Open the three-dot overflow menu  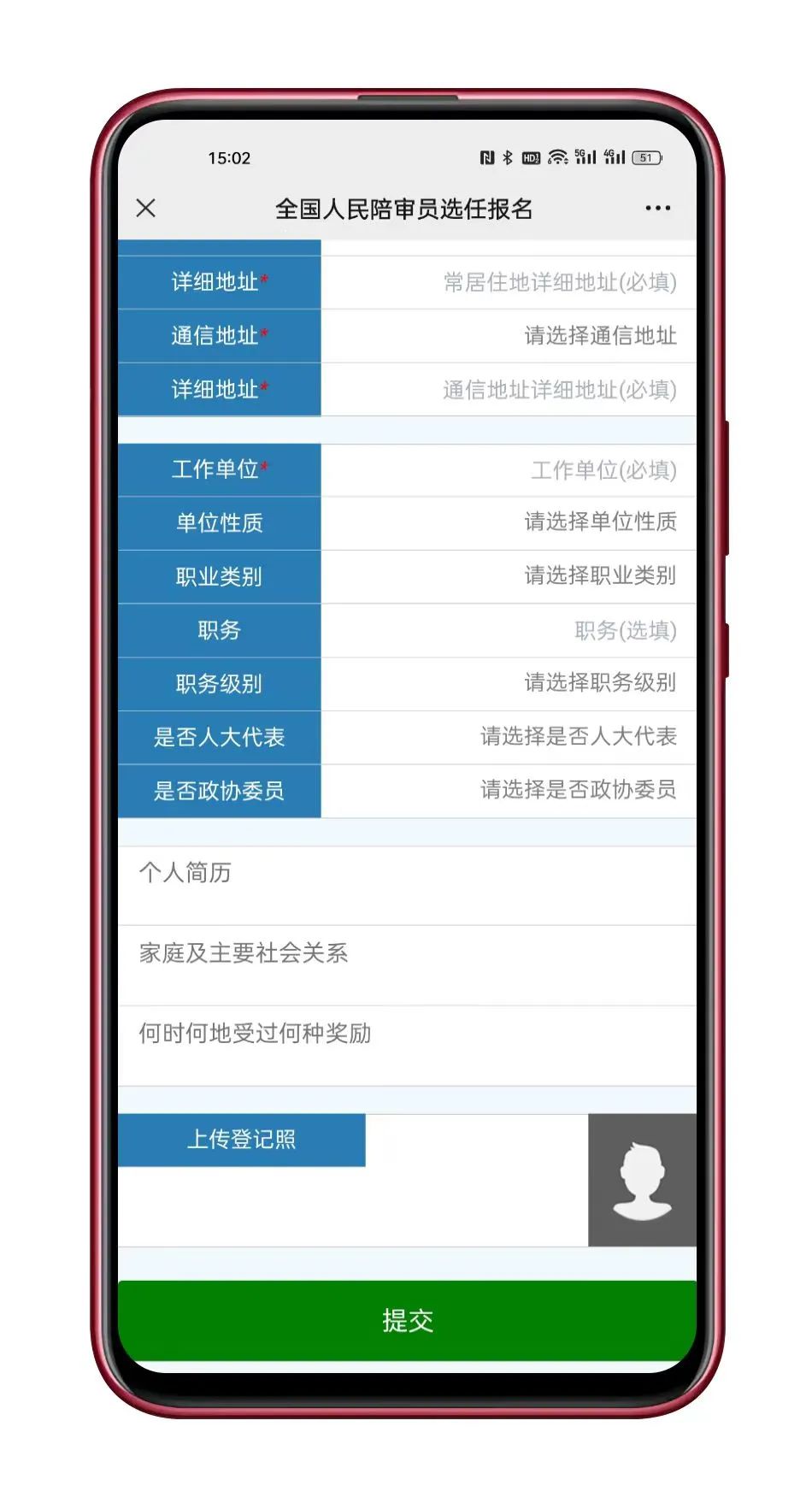(x=657, y=208)
